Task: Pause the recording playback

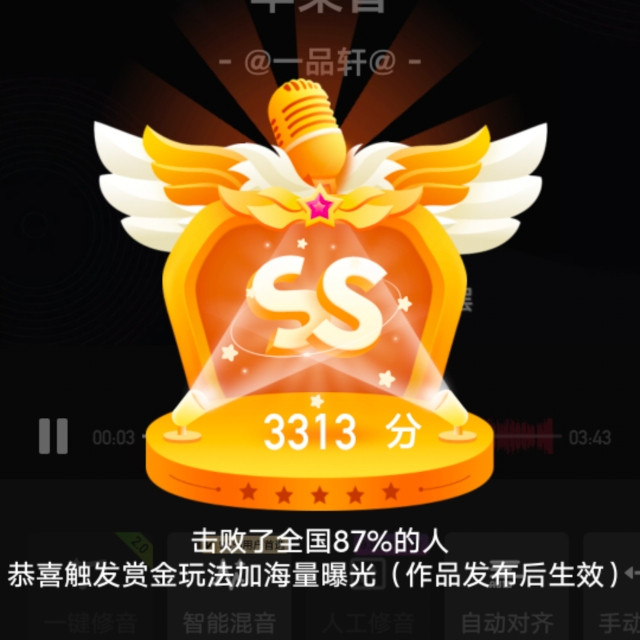Action: [x=53, y=436]
